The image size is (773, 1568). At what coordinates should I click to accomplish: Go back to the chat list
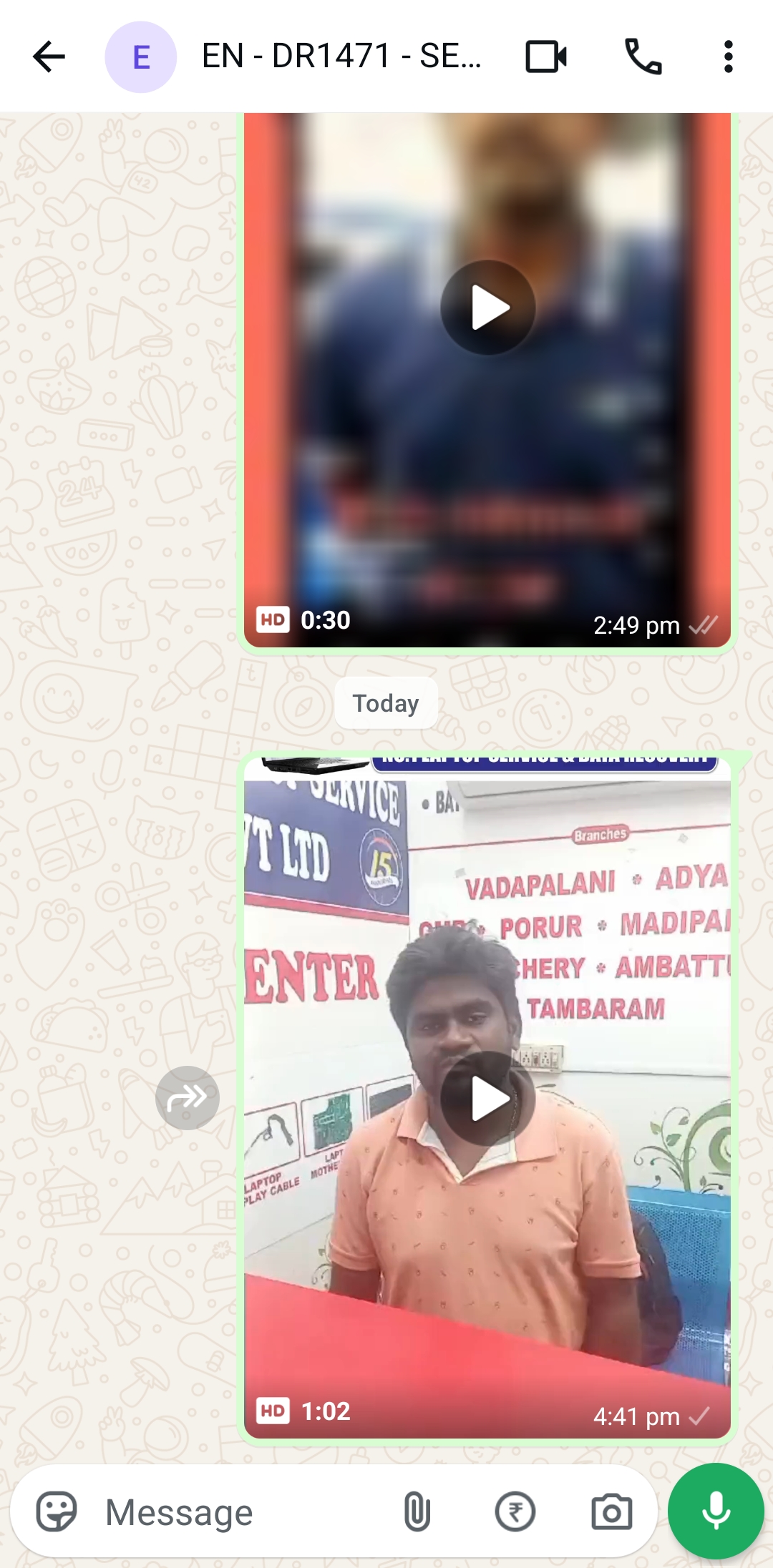pyautogui.click(x=49, y=57)
